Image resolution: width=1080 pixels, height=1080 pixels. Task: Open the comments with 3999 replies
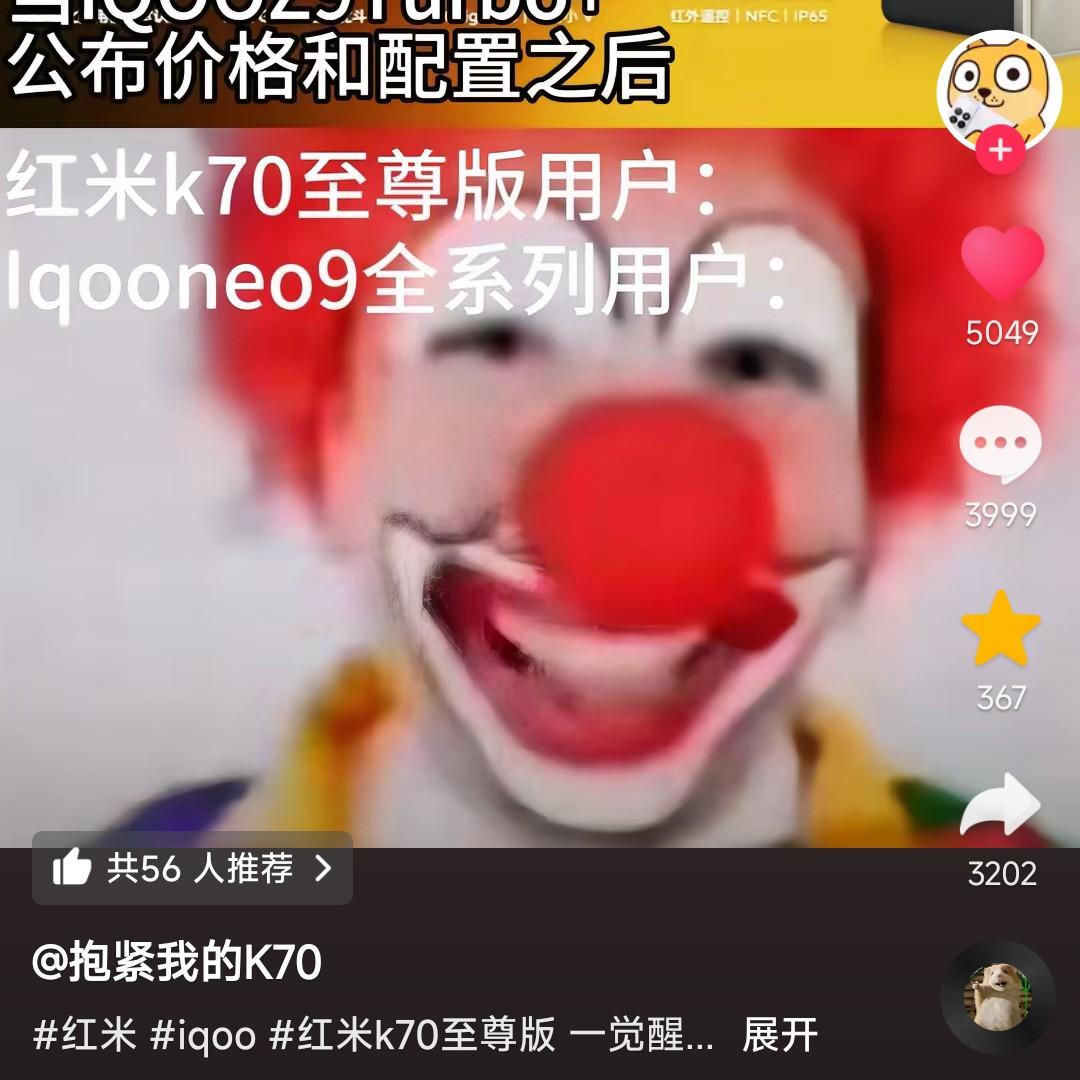click(1001, 445)
